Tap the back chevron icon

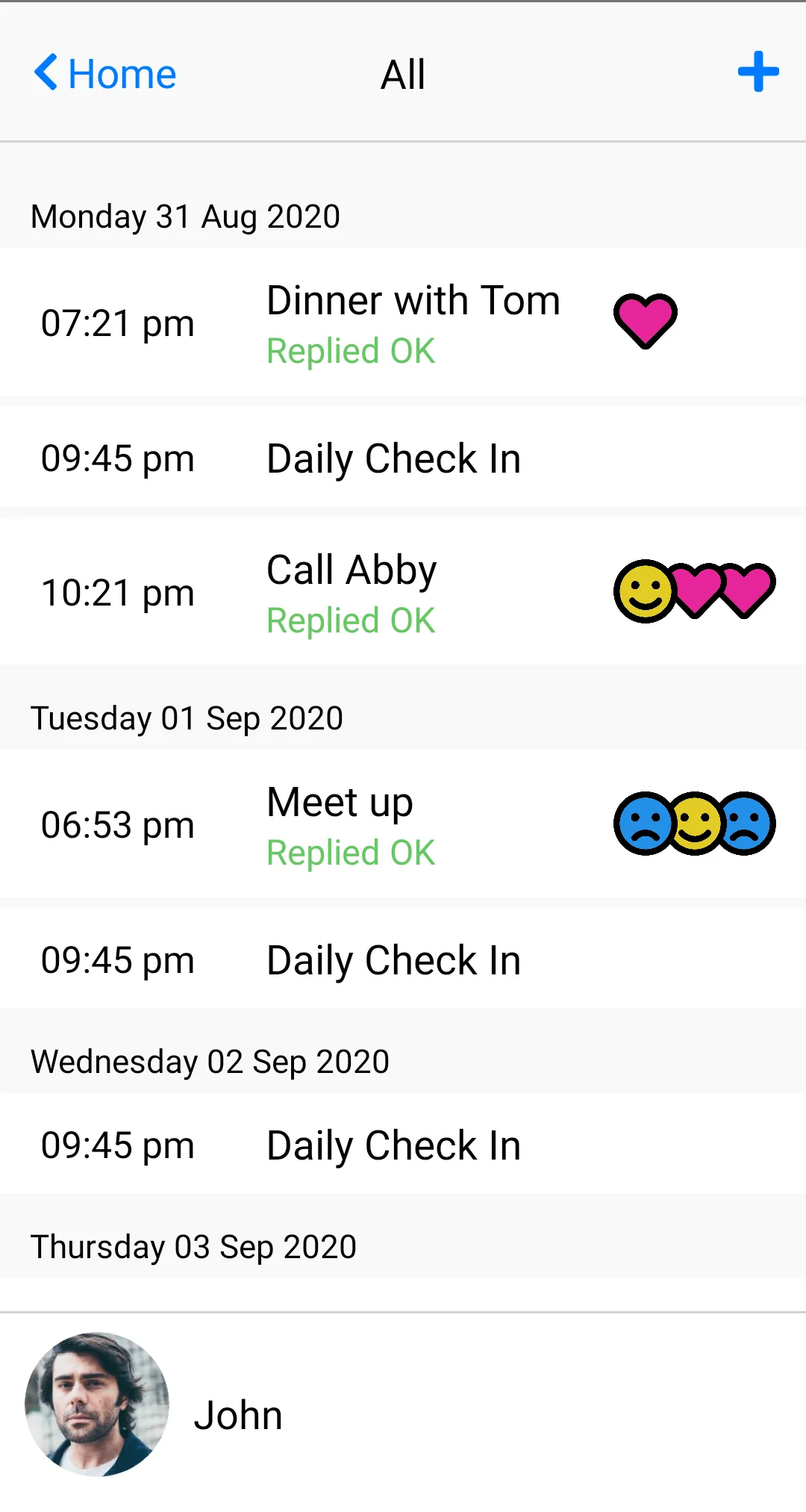[x=46, y=74]
